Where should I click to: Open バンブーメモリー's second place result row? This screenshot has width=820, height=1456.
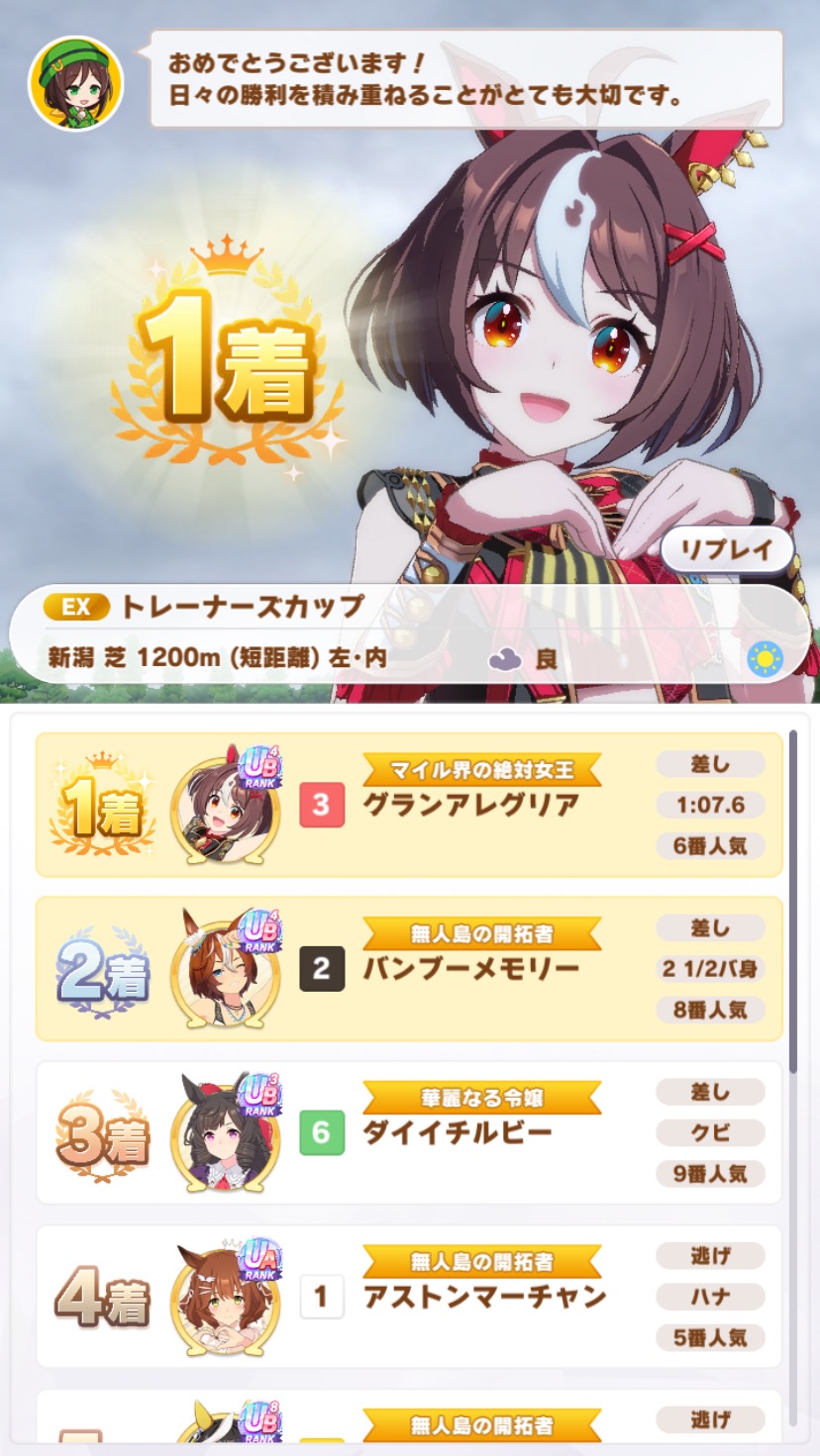(x=409, y=969)
